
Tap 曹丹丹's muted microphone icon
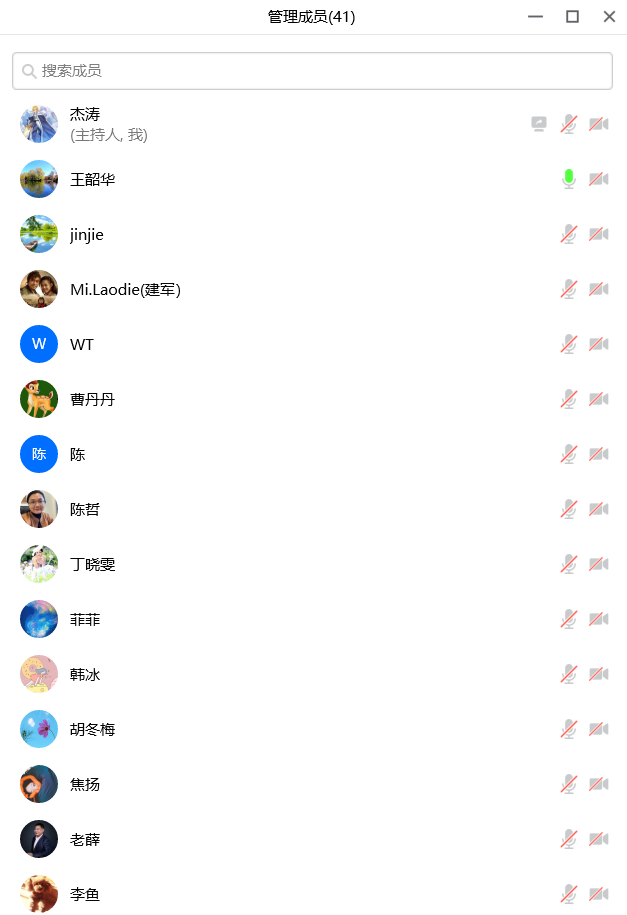(x=569, y=399)
